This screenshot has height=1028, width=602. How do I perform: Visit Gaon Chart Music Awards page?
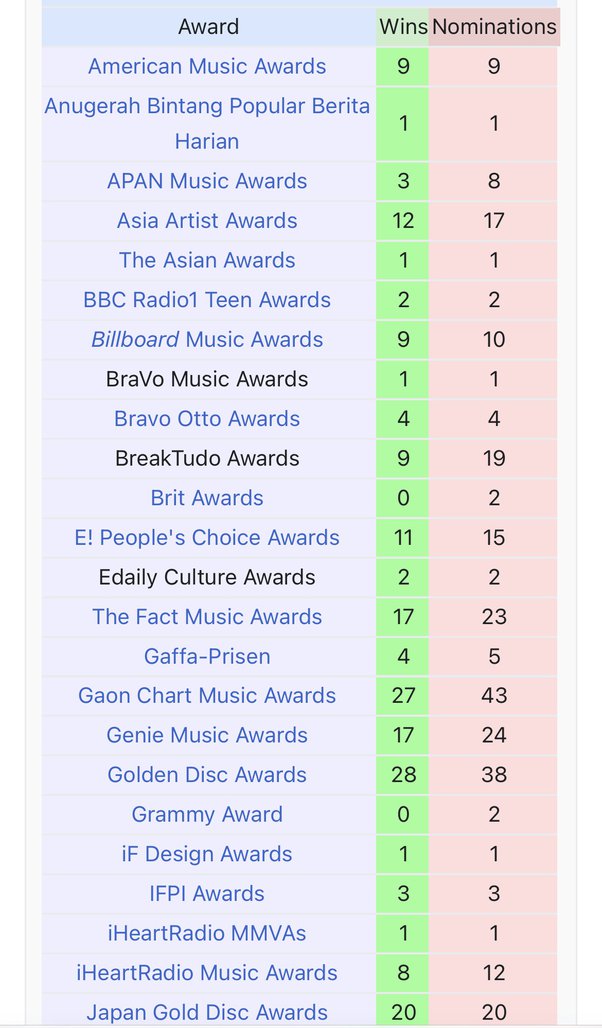point(207,696)
